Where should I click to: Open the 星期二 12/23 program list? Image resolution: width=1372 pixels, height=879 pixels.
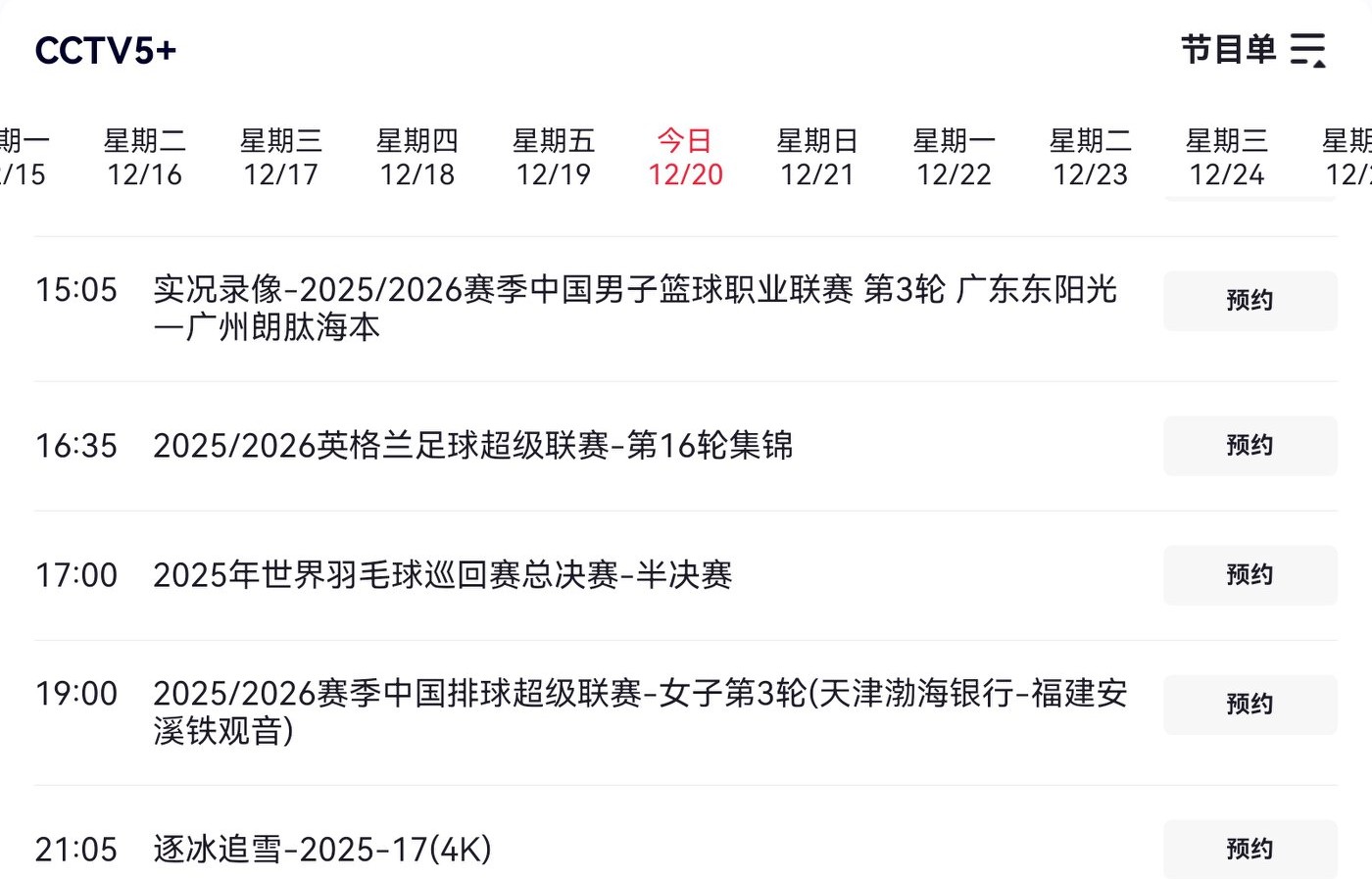[x=1090, y=157]
